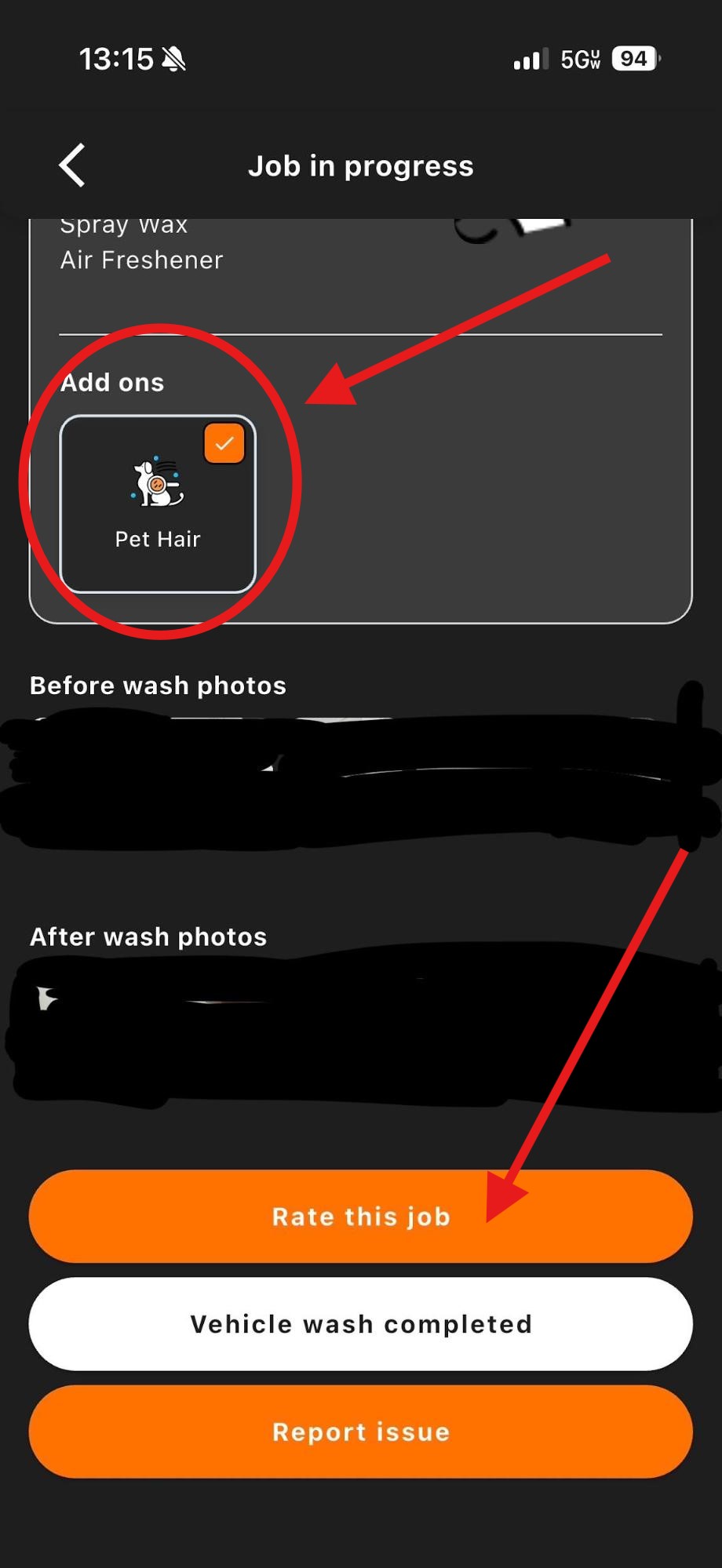Tap the battery percentage indicator

pos(633,58)
